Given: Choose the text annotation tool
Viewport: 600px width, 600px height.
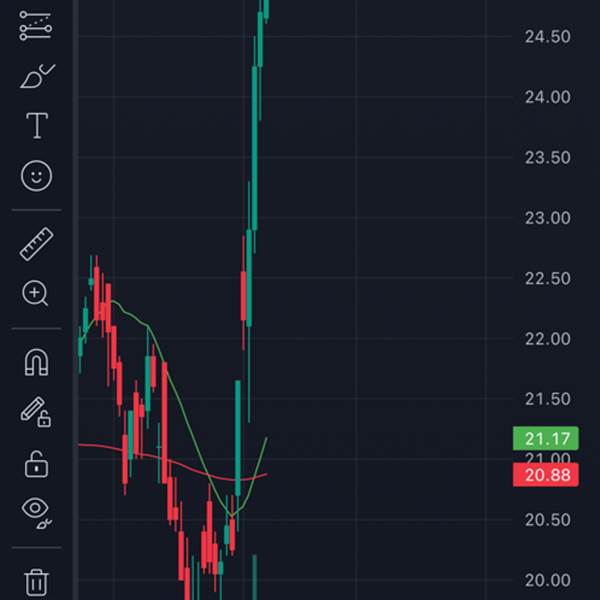Looking at the screenshot, I should [36, 126].
